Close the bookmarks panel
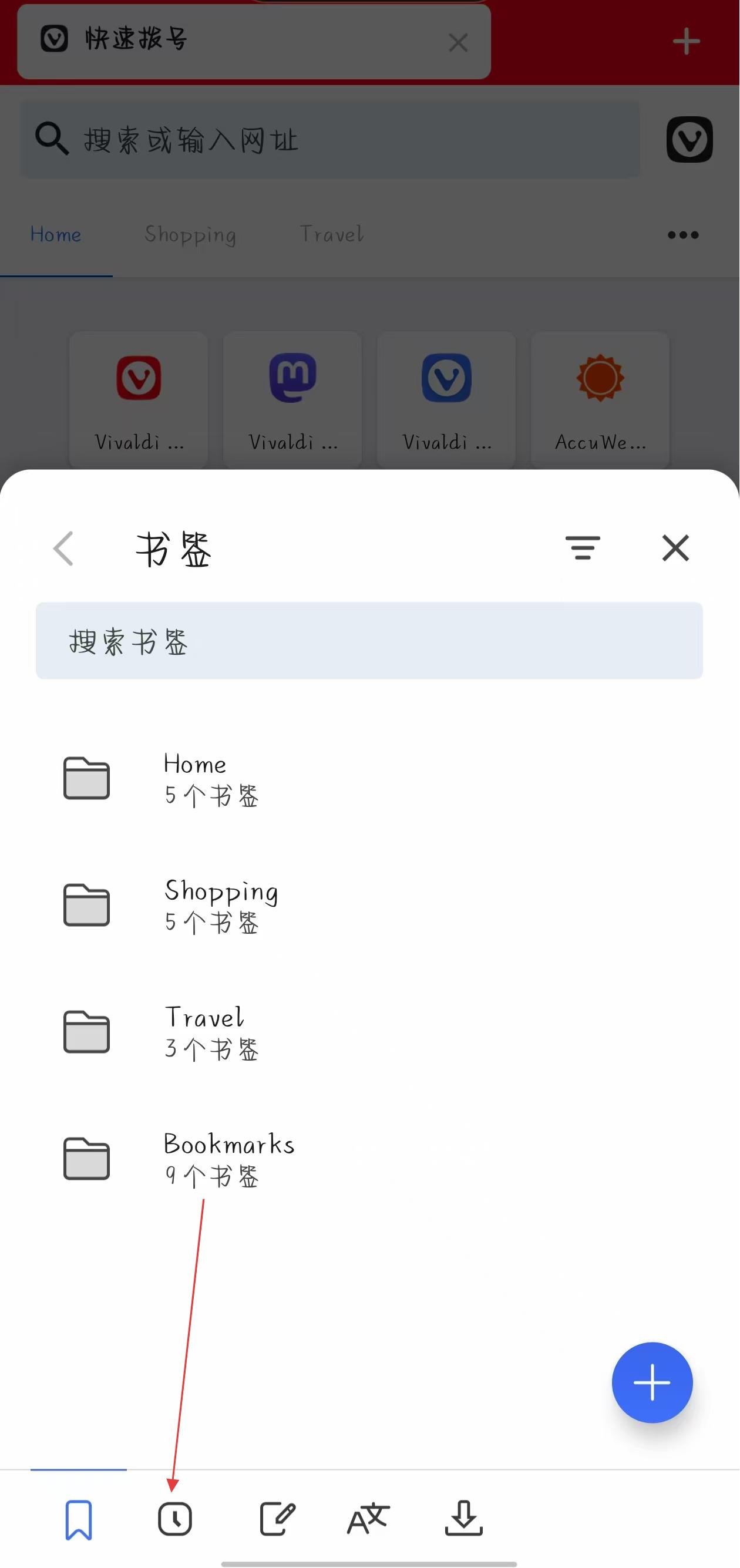740x1568 pixels. point(675,548)
